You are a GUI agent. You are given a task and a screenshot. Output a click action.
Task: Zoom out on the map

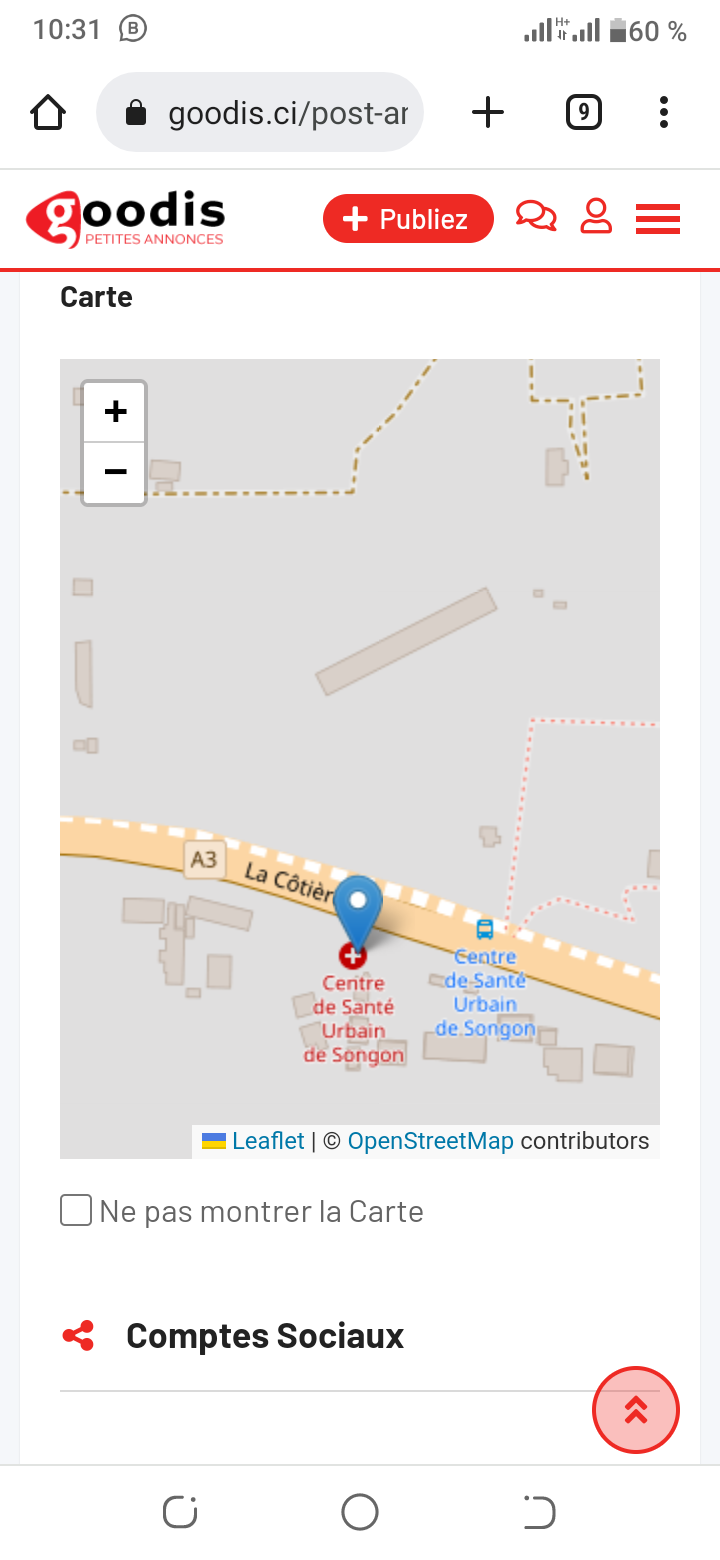click(x=115, y=472)
